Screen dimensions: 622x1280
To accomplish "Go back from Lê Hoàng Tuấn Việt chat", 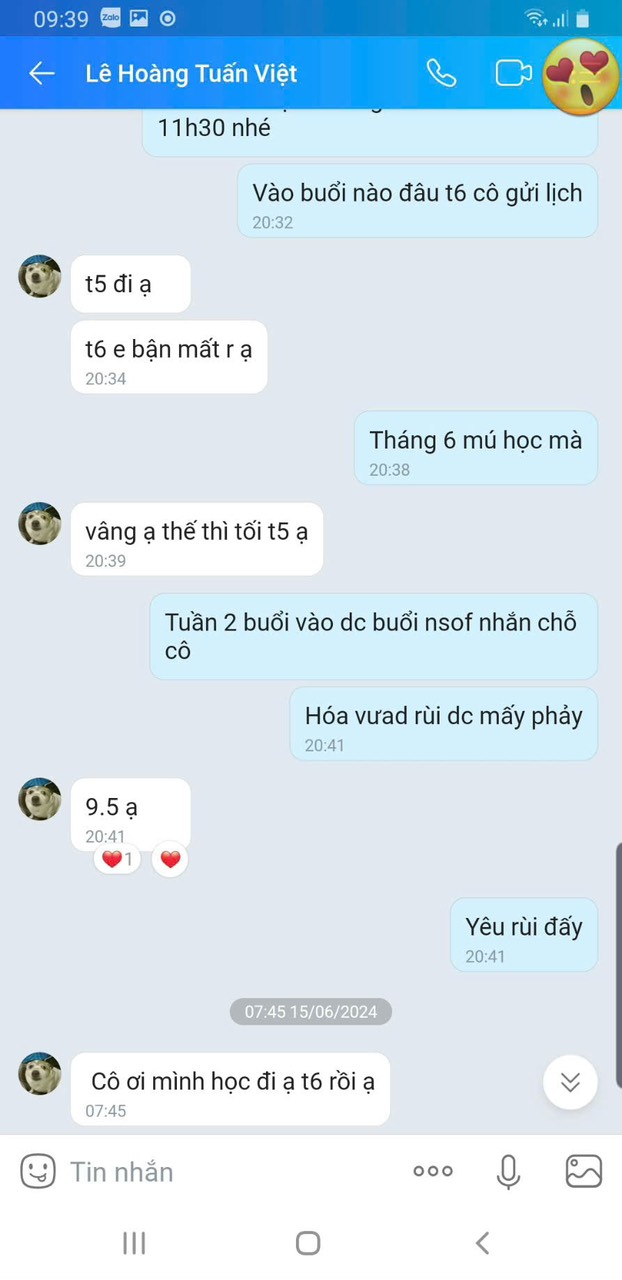I will click(x=41, y=73).
